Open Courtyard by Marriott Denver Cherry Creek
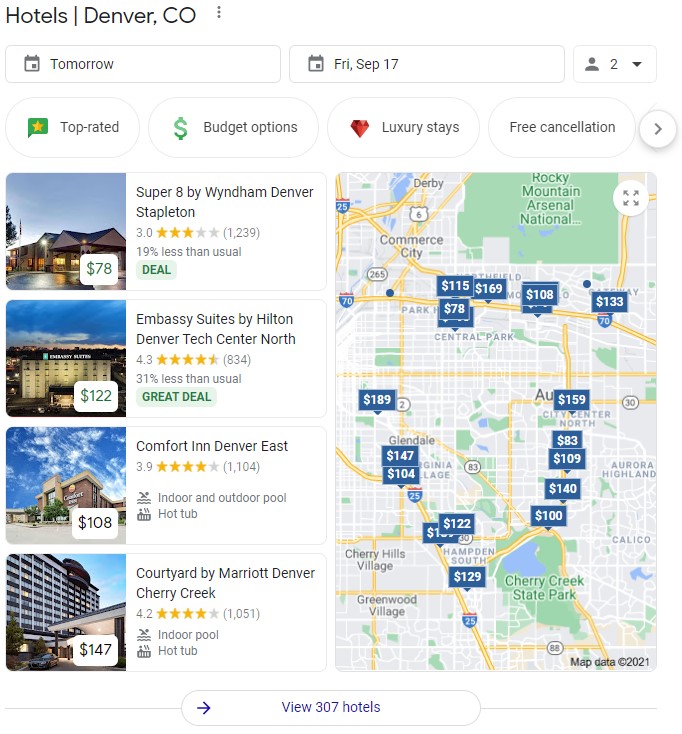682x734 pixels. [225, 583]
